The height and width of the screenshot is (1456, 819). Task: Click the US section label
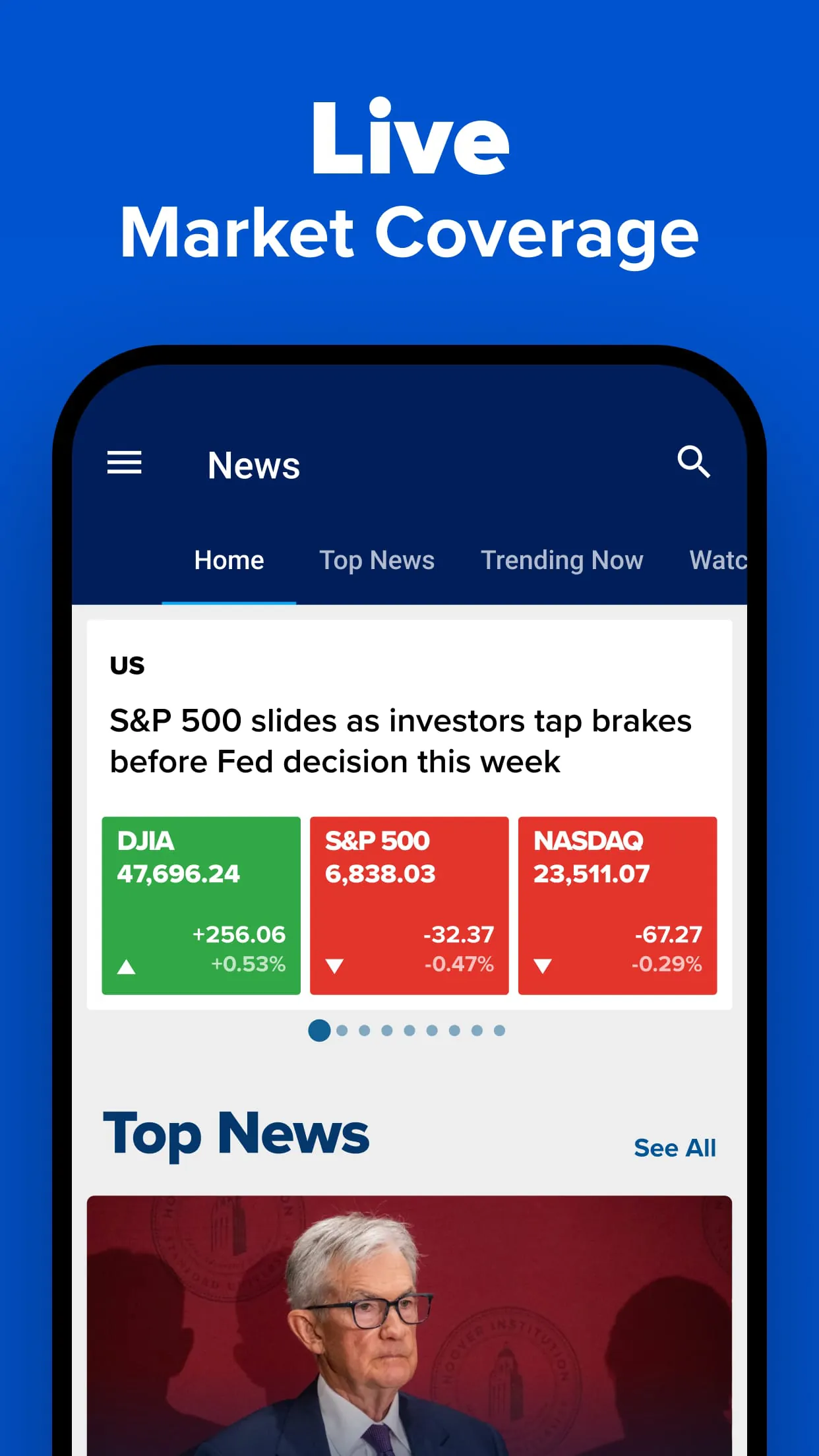[x=128, y=665]
